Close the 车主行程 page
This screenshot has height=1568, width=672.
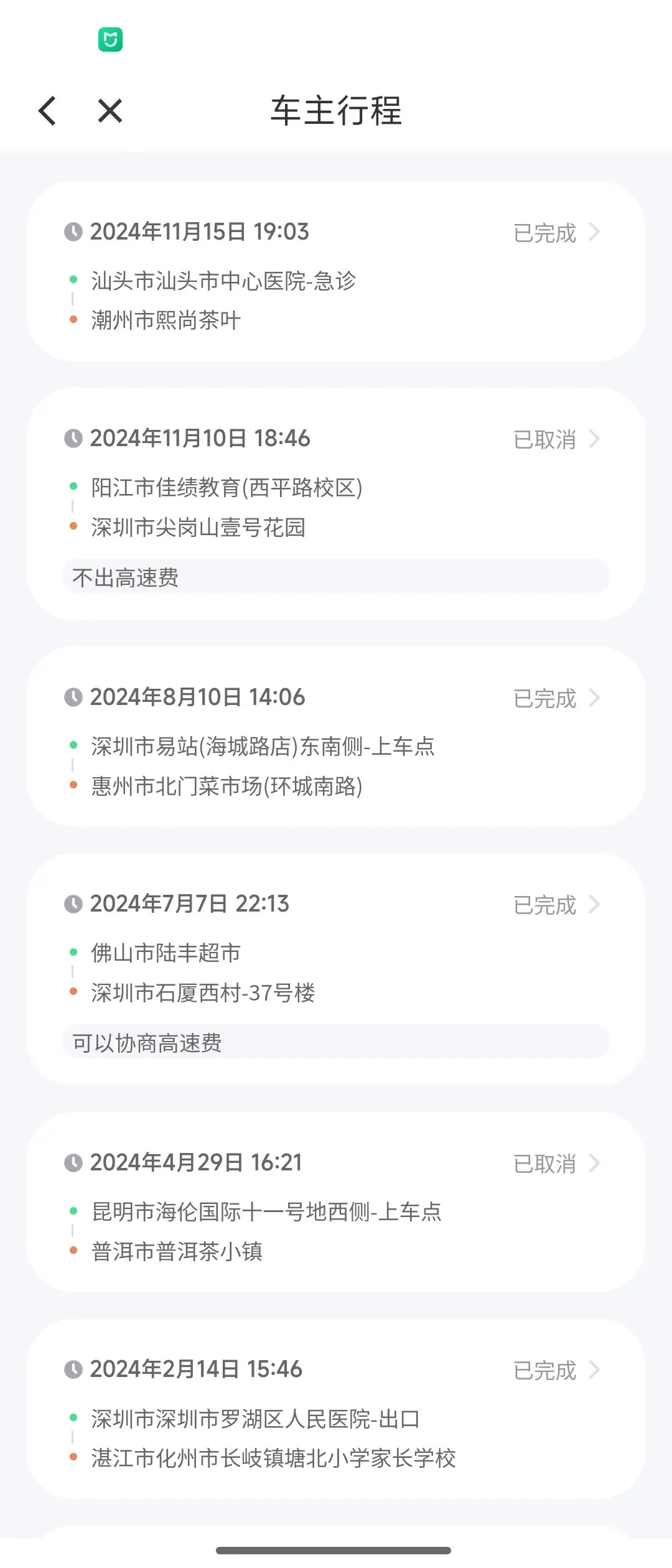pos(110,111)
